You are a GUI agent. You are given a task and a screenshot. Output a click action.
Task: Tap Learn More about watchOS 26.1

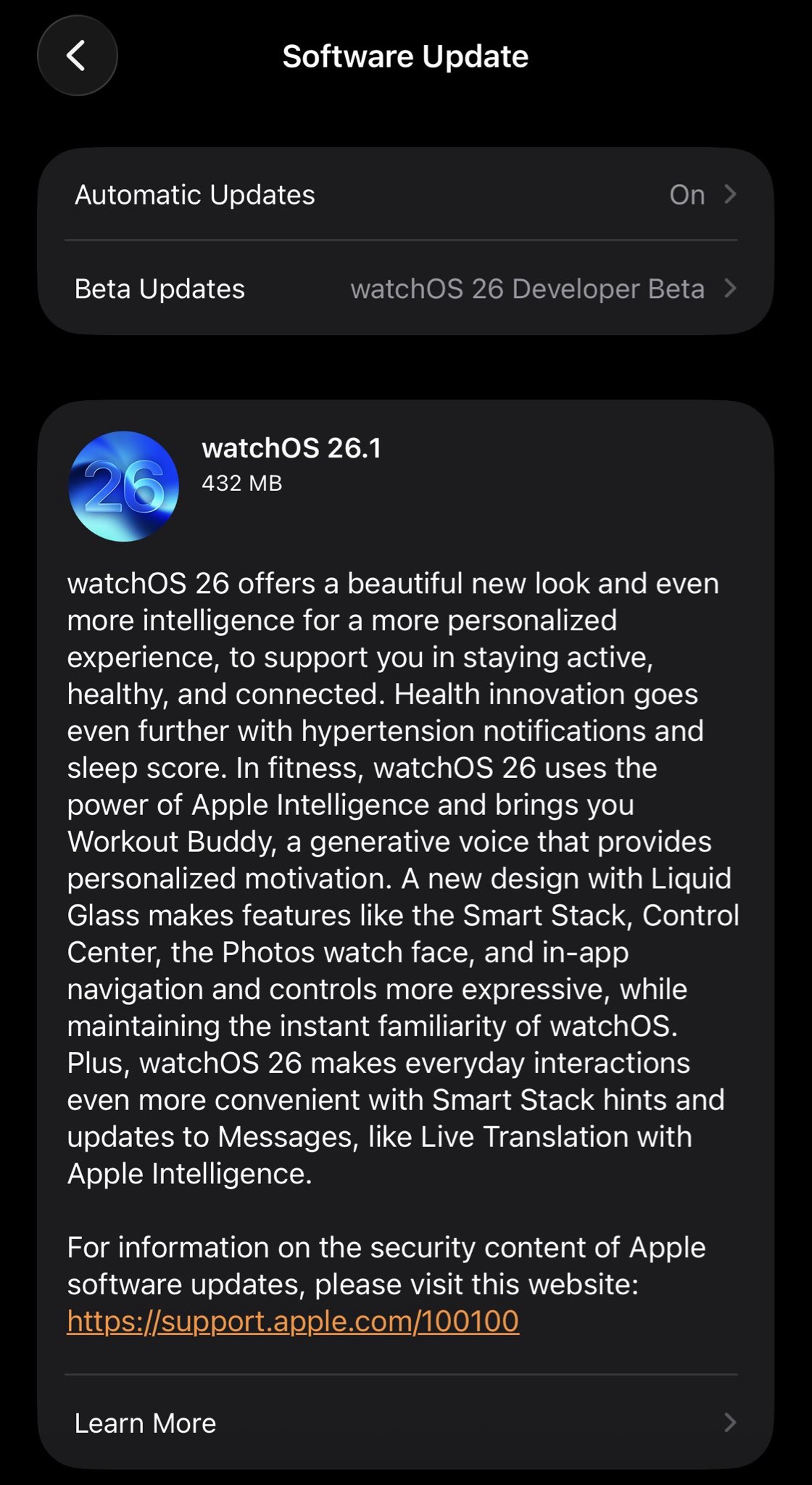click(x=405, y=1423)
